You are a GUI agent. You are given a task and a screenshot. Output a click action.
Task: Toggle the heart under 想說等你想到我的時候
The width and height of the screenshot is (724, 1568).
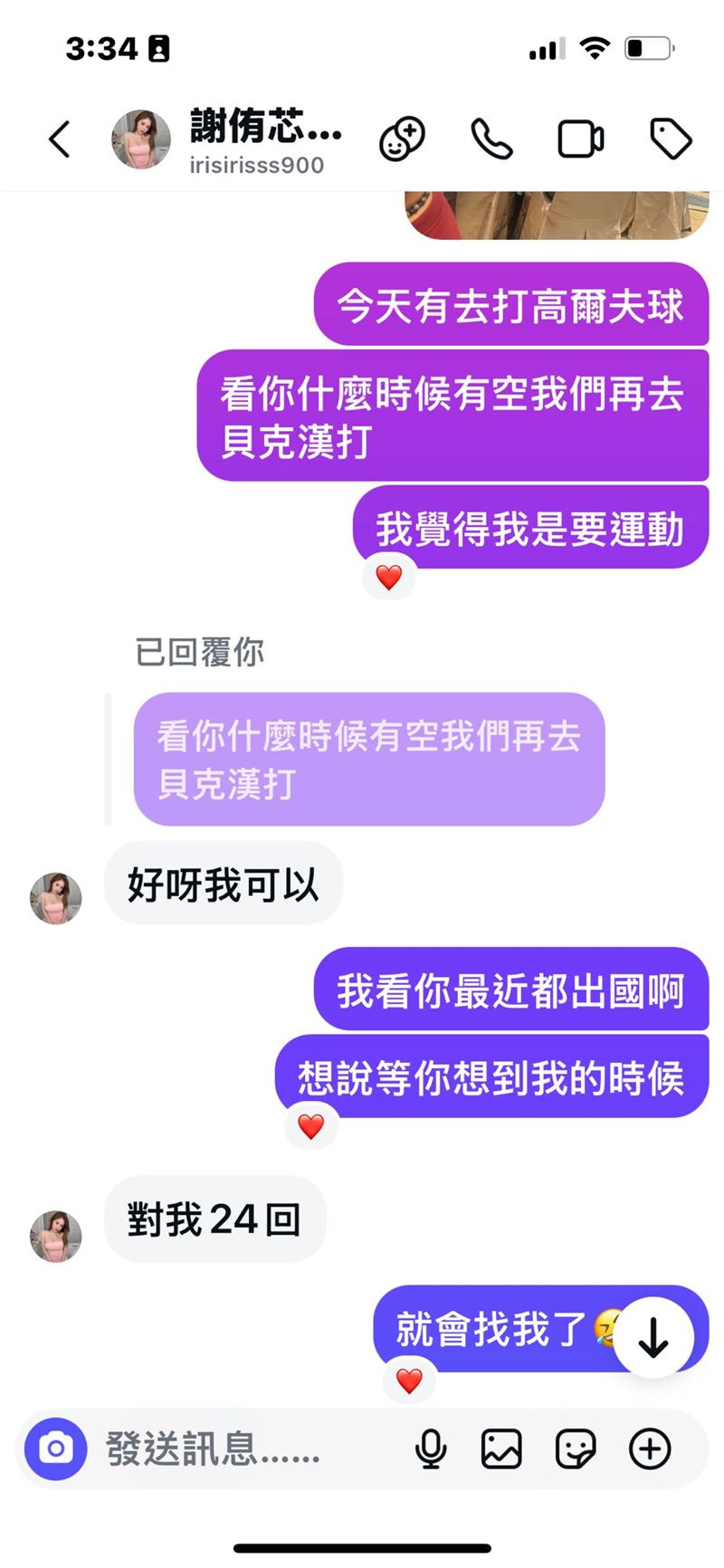311,1125
